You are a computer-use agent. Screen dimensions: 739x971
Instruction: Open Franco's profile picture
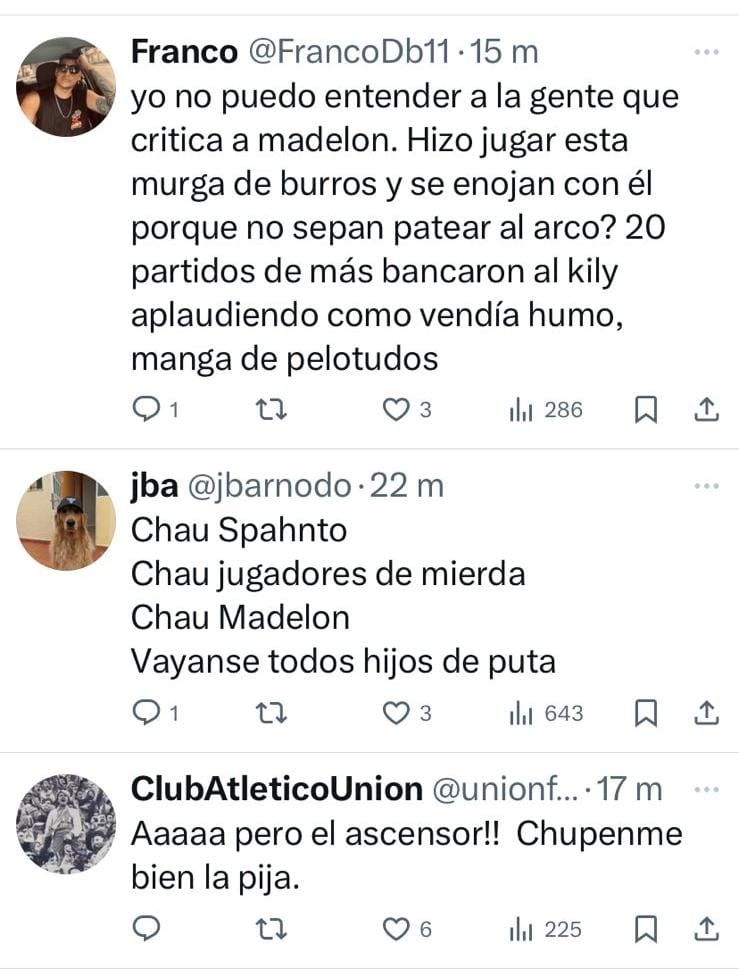click(x=66, y=87)
